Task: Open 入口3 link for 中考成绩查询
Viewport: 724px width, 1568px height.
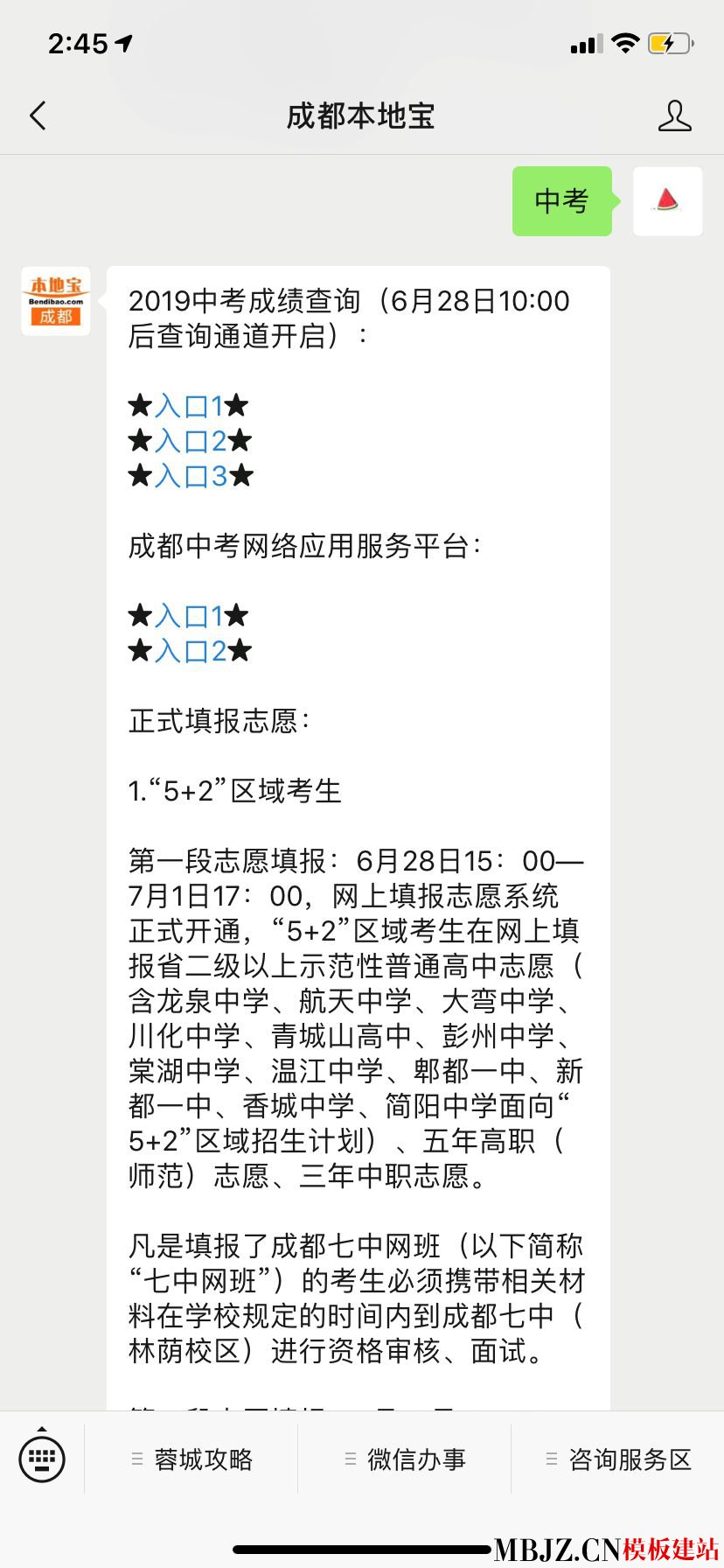Action: [x=190, y=476]
